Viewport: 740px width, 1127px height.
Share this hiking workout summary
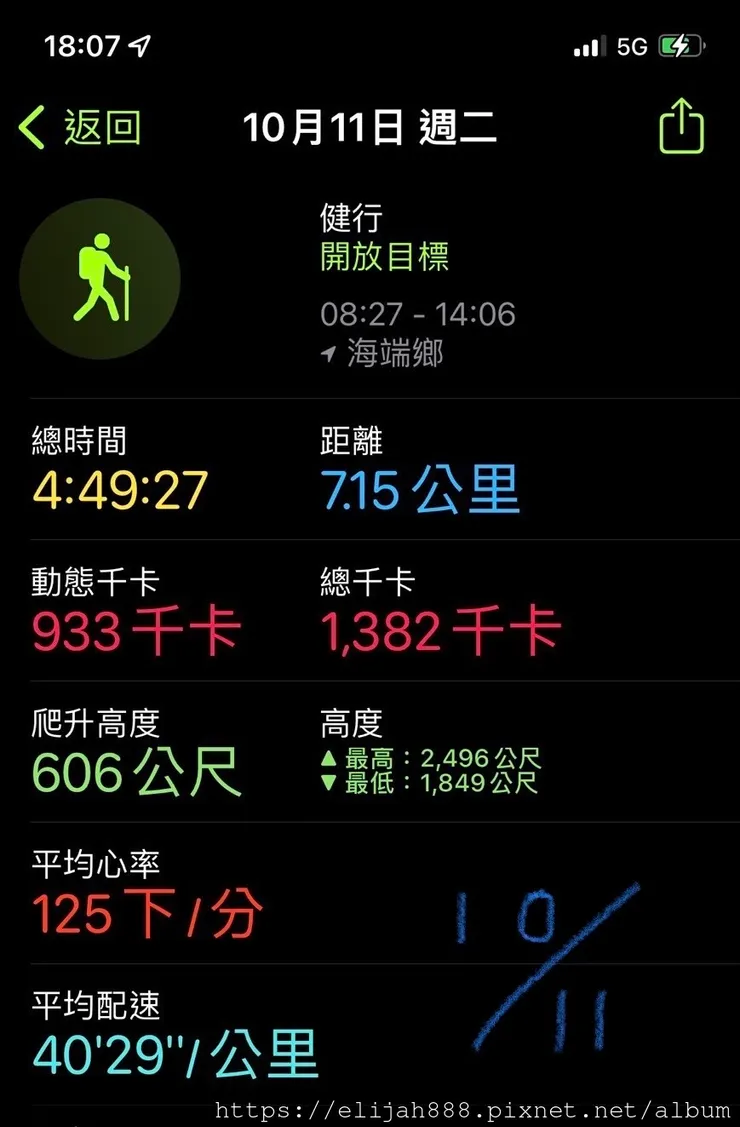tap(682, 126)
